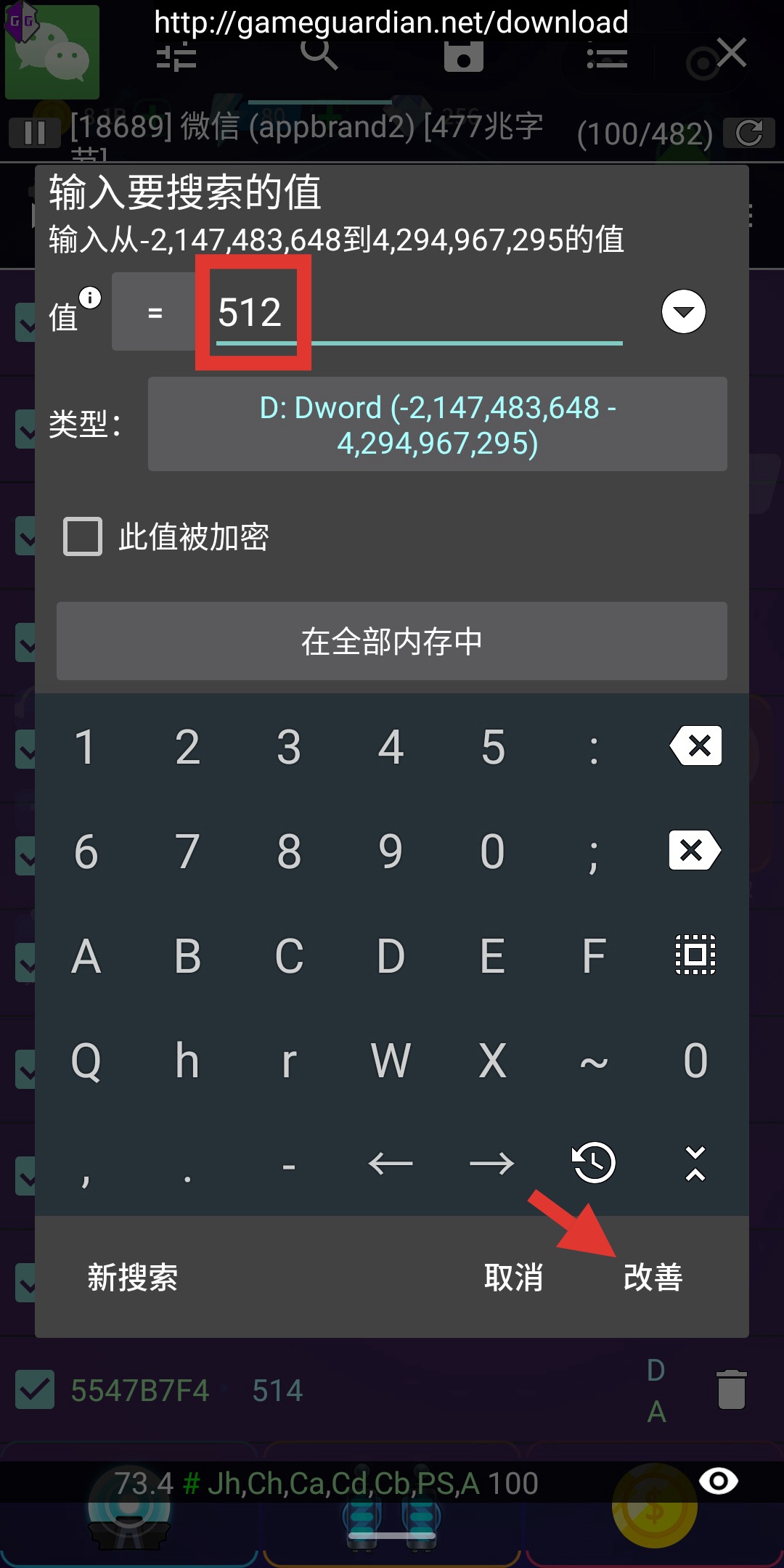Tap the 在全部内存中 memory range button

point(392,642)
